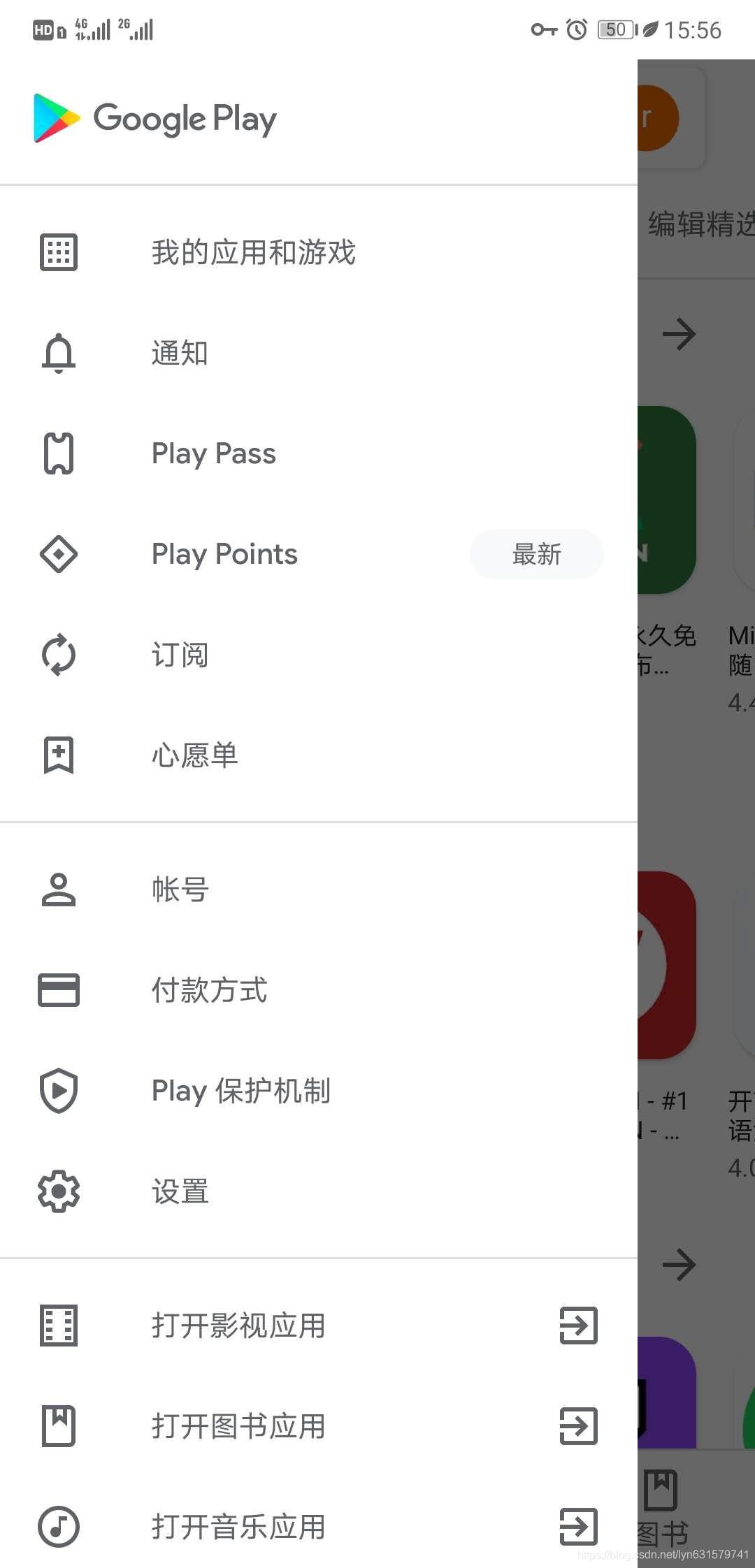
Task: Select the 打开图书应用 menu entry
Action: point(238,1427)
